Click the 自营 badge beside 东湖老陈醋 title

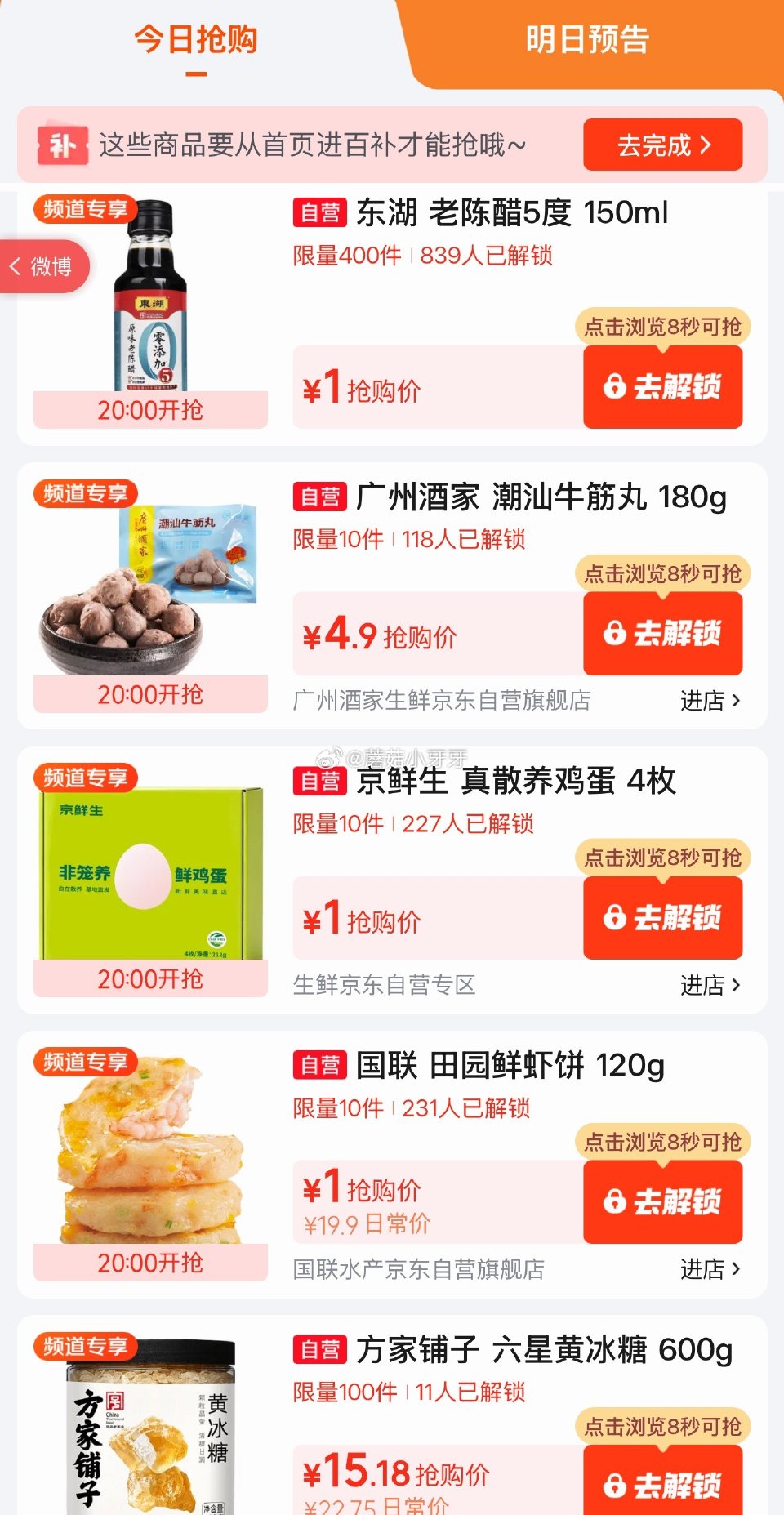320,212
